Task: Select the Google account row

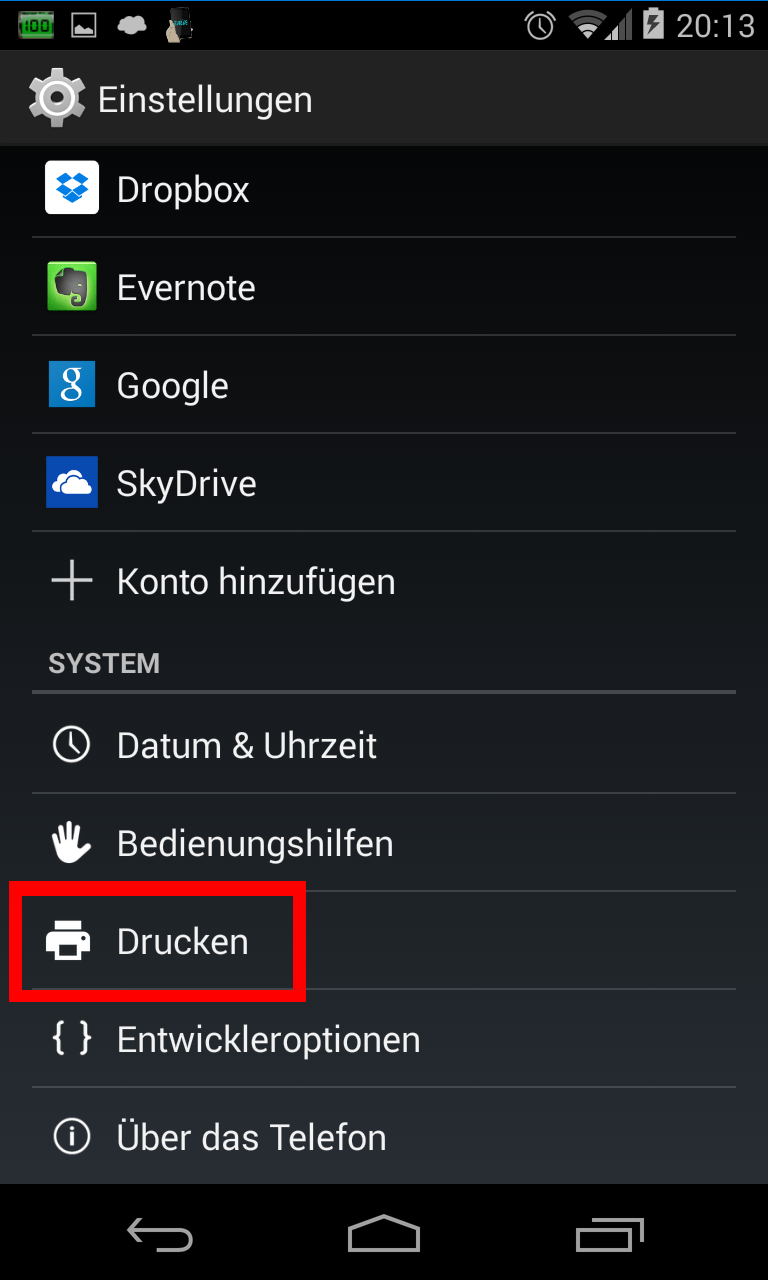Action: tap(384, 385)
